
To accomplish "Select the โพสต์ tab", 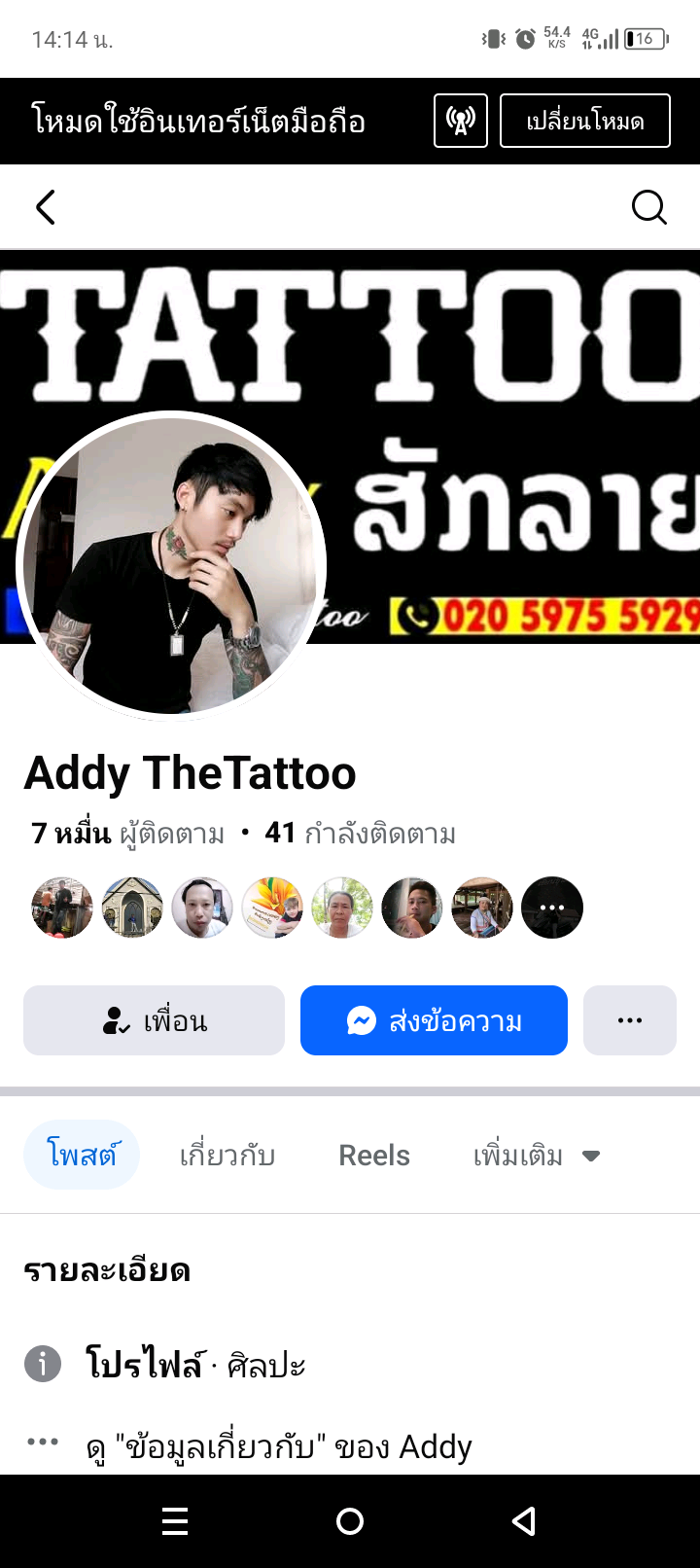I will coord(82,1156).
